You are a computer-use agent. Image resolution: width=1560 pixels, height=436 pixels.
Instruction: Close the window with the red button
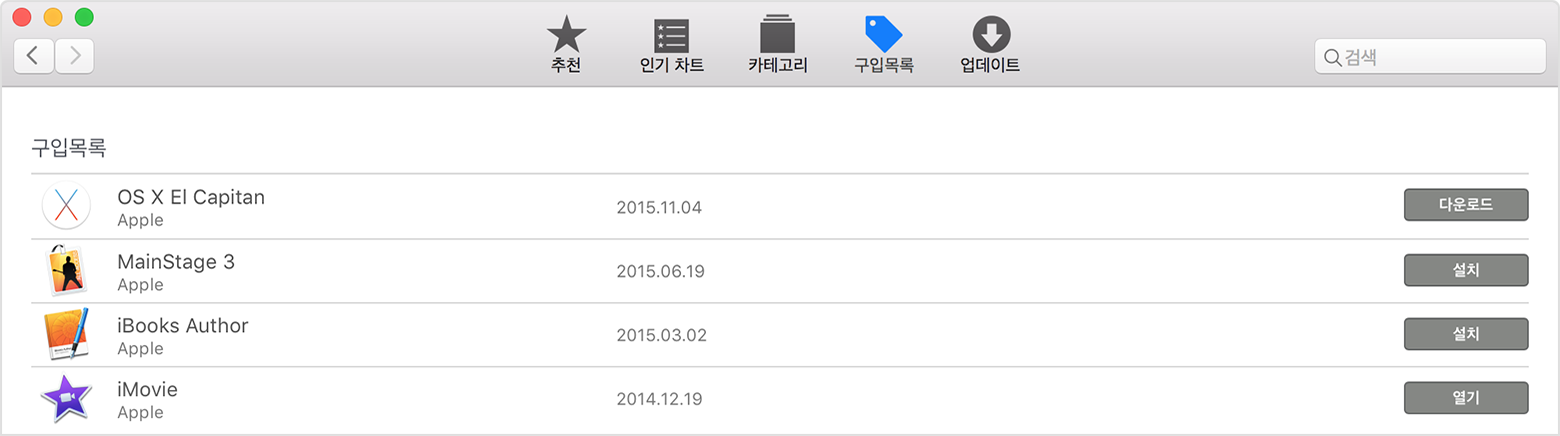22,17
